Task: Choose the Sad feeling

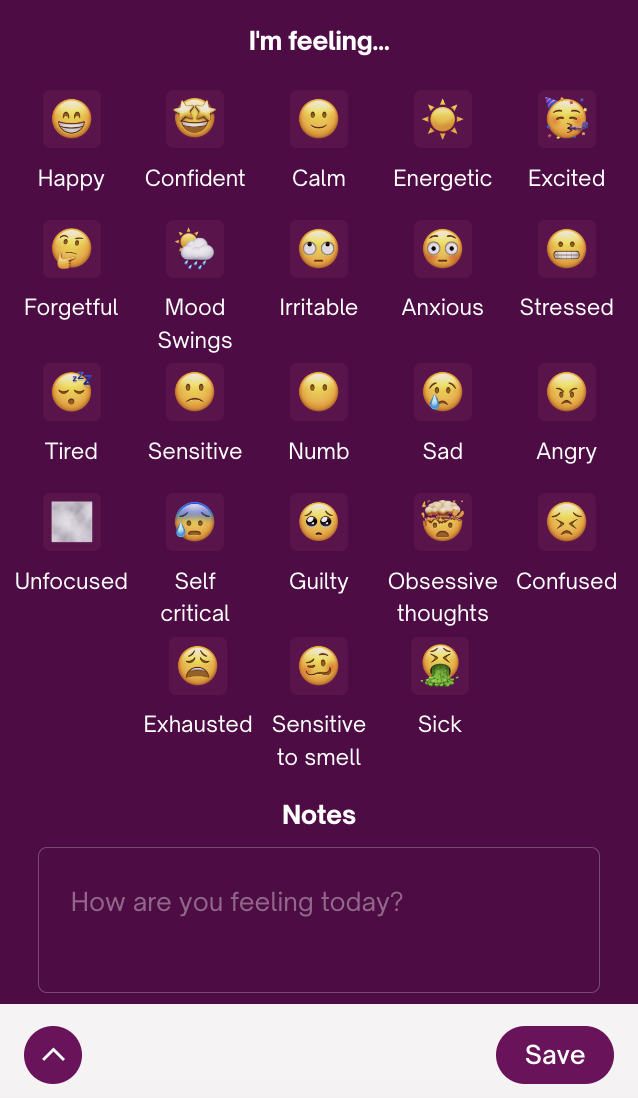Action: click(443, 392)
